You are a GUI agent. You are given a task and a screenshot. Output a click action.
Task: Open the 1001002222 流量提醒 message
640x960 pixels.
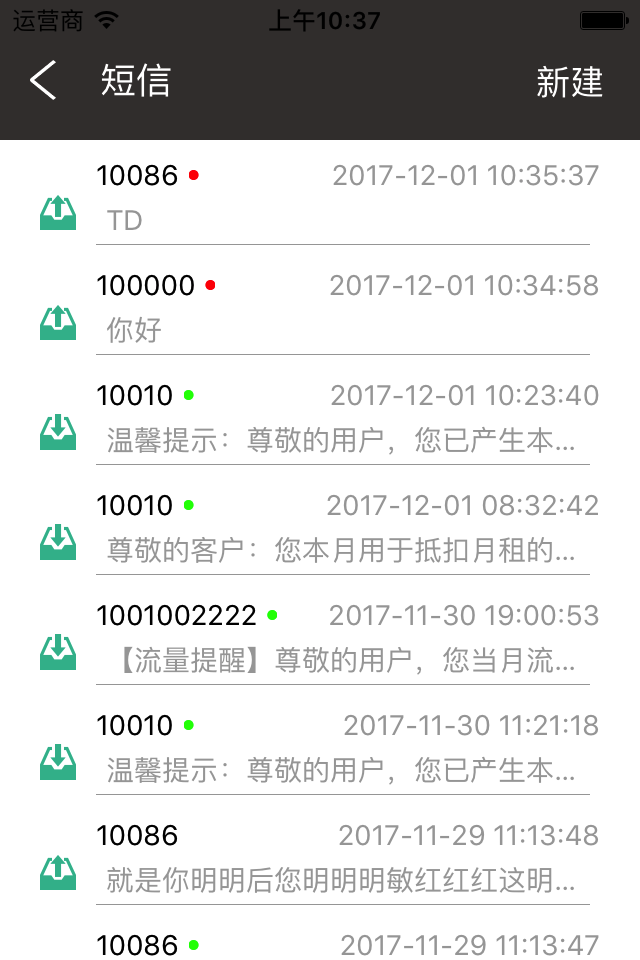pyautogui.click(x=340, y=638)
